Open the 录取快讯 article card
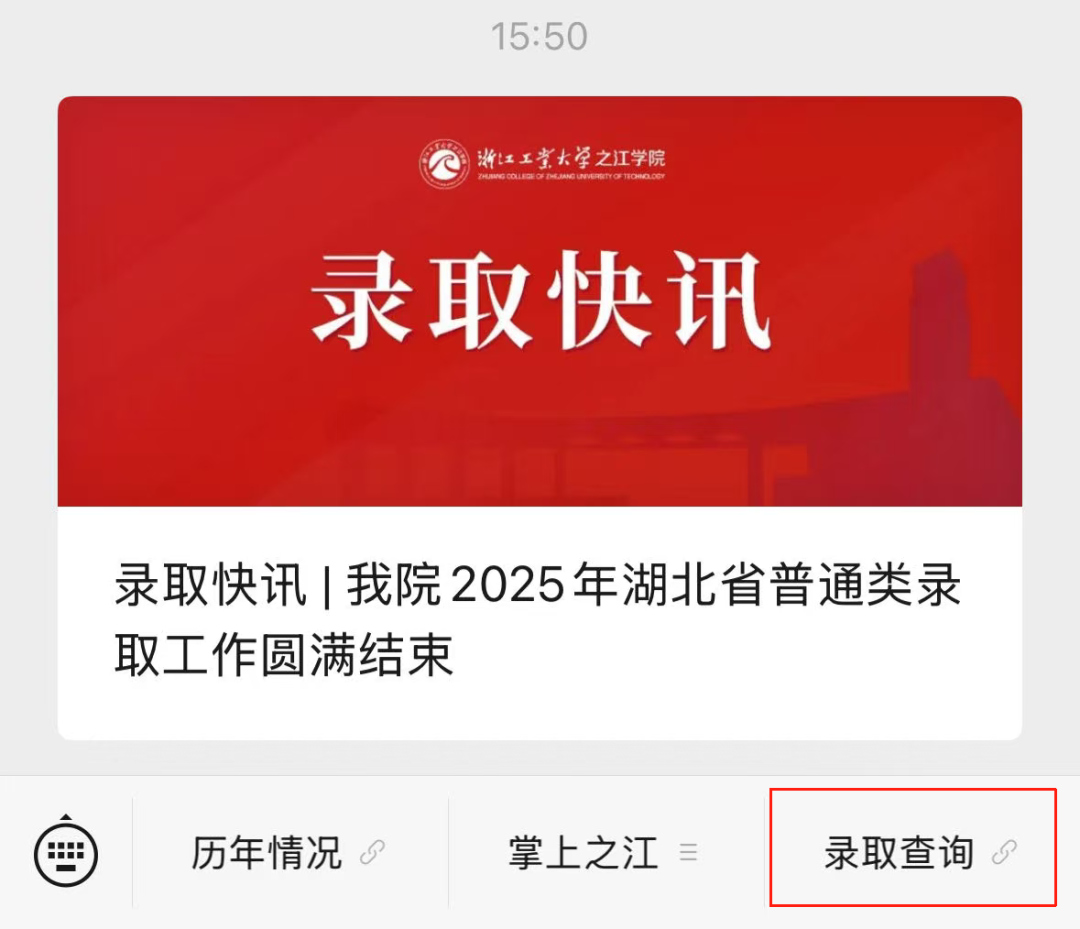Viewport: 1080px width, 929px height. 540,418
